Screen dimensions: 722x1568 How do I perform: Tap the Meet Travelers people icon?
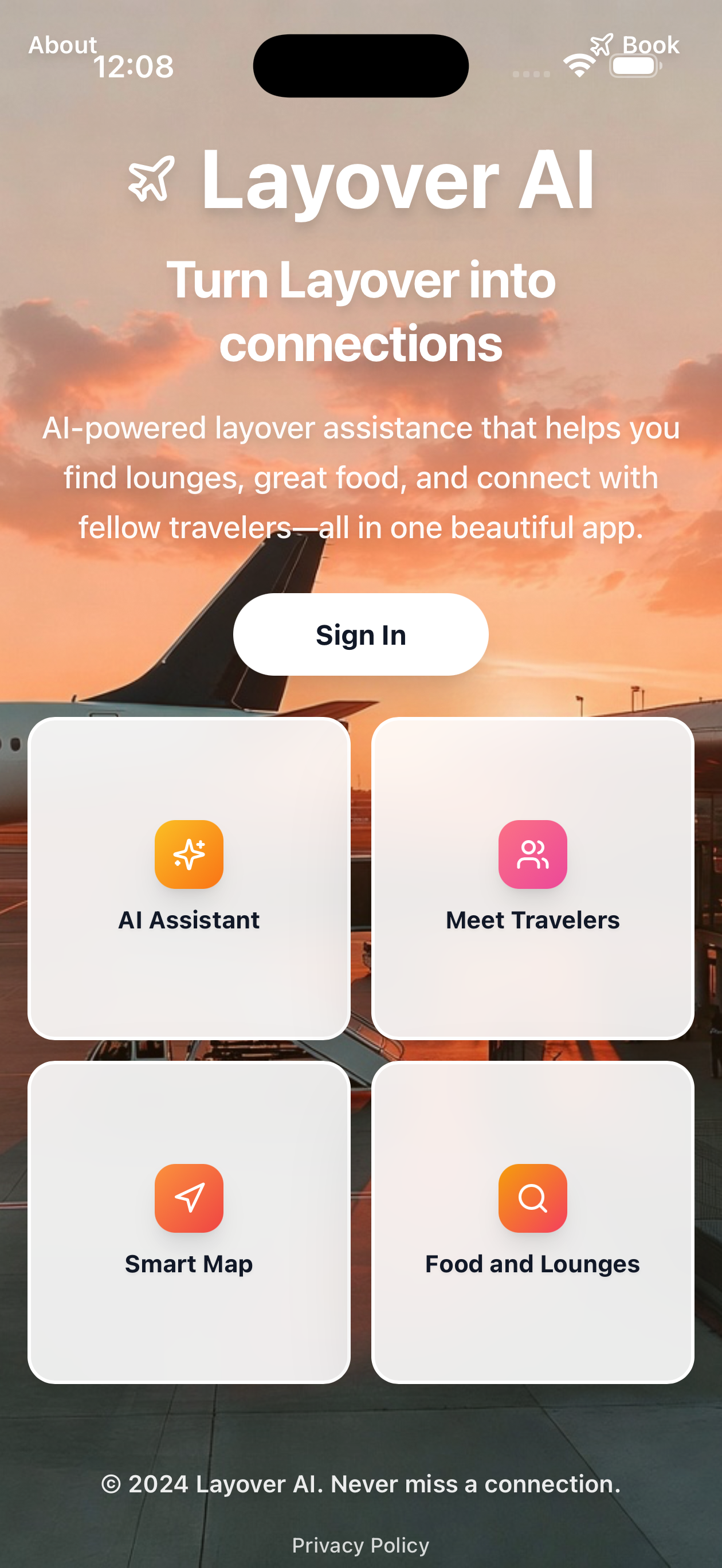pyautogui.click(x=532, y=854)
